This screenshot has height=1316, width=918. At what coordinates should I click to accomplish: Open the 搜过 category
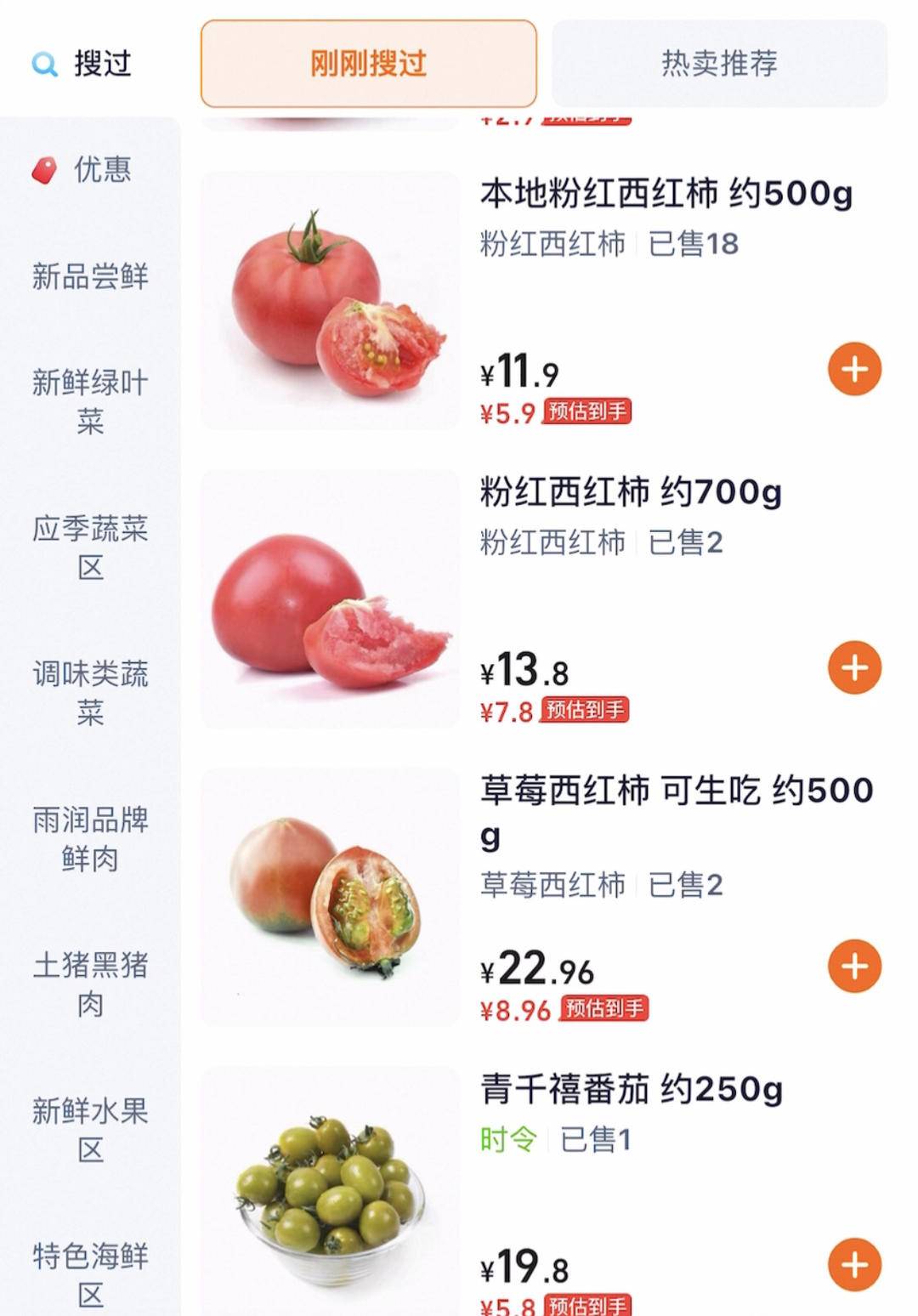click(83, 64)
